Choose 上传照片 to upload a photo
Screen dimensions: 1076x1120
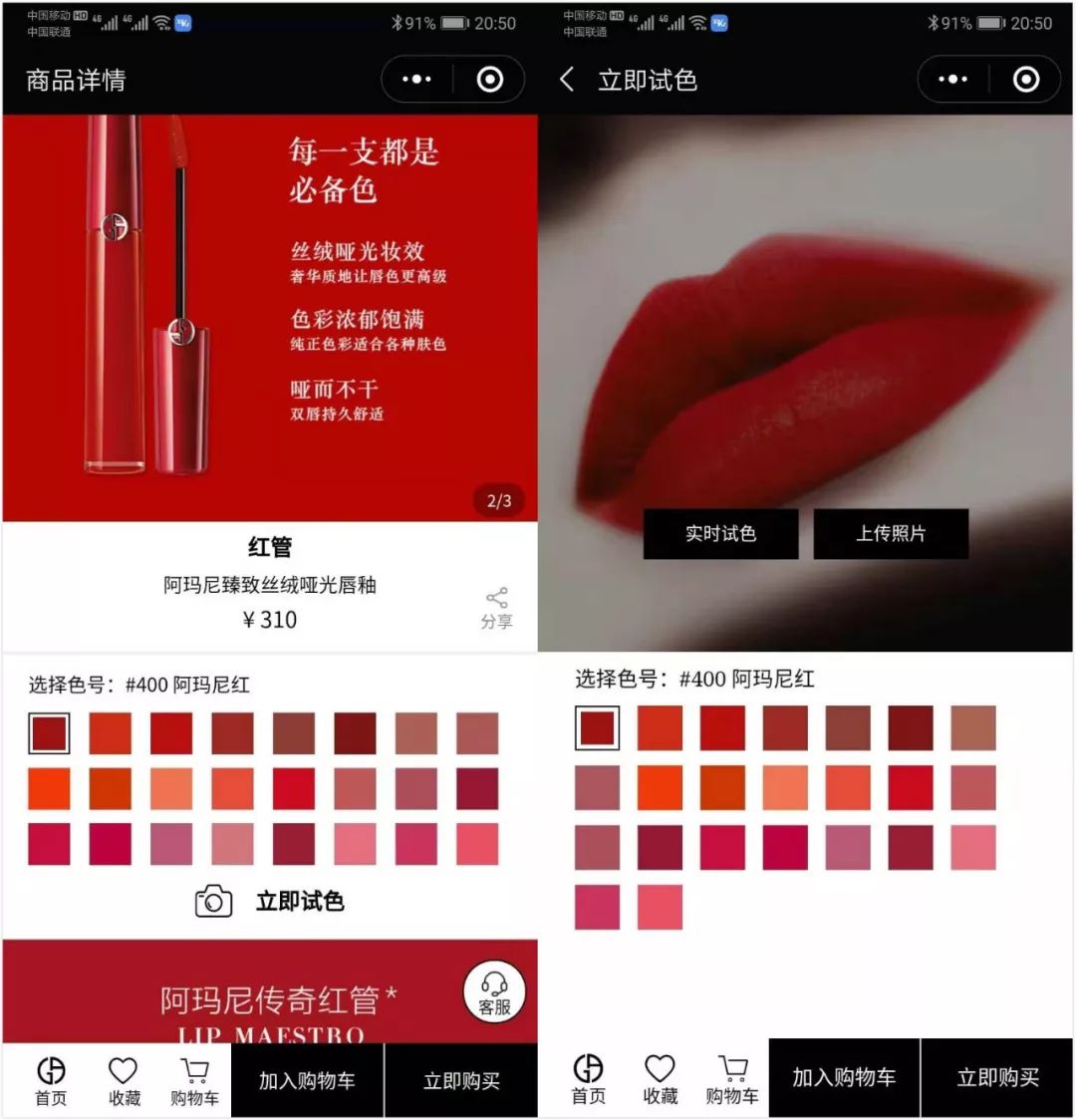(891, 533)
